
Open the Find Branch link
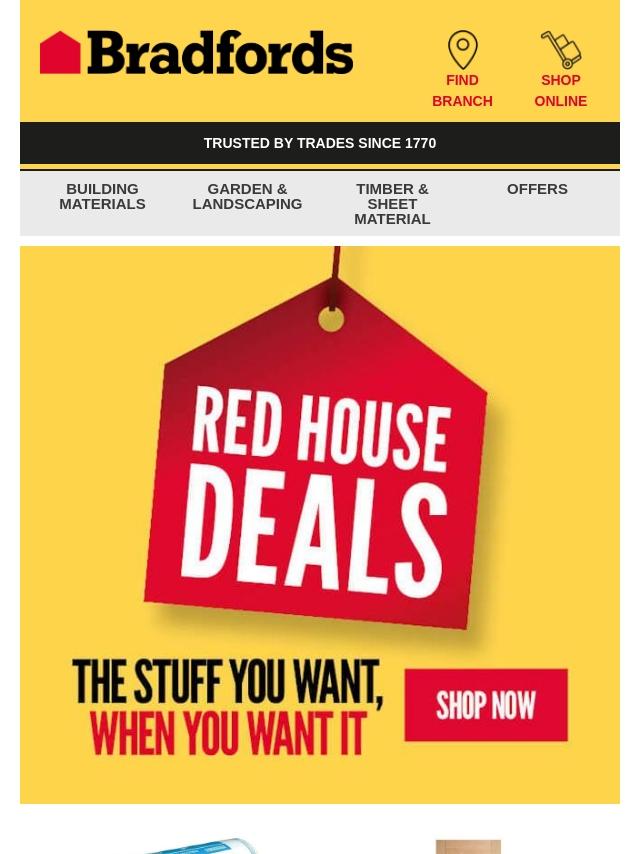point(462,70)
